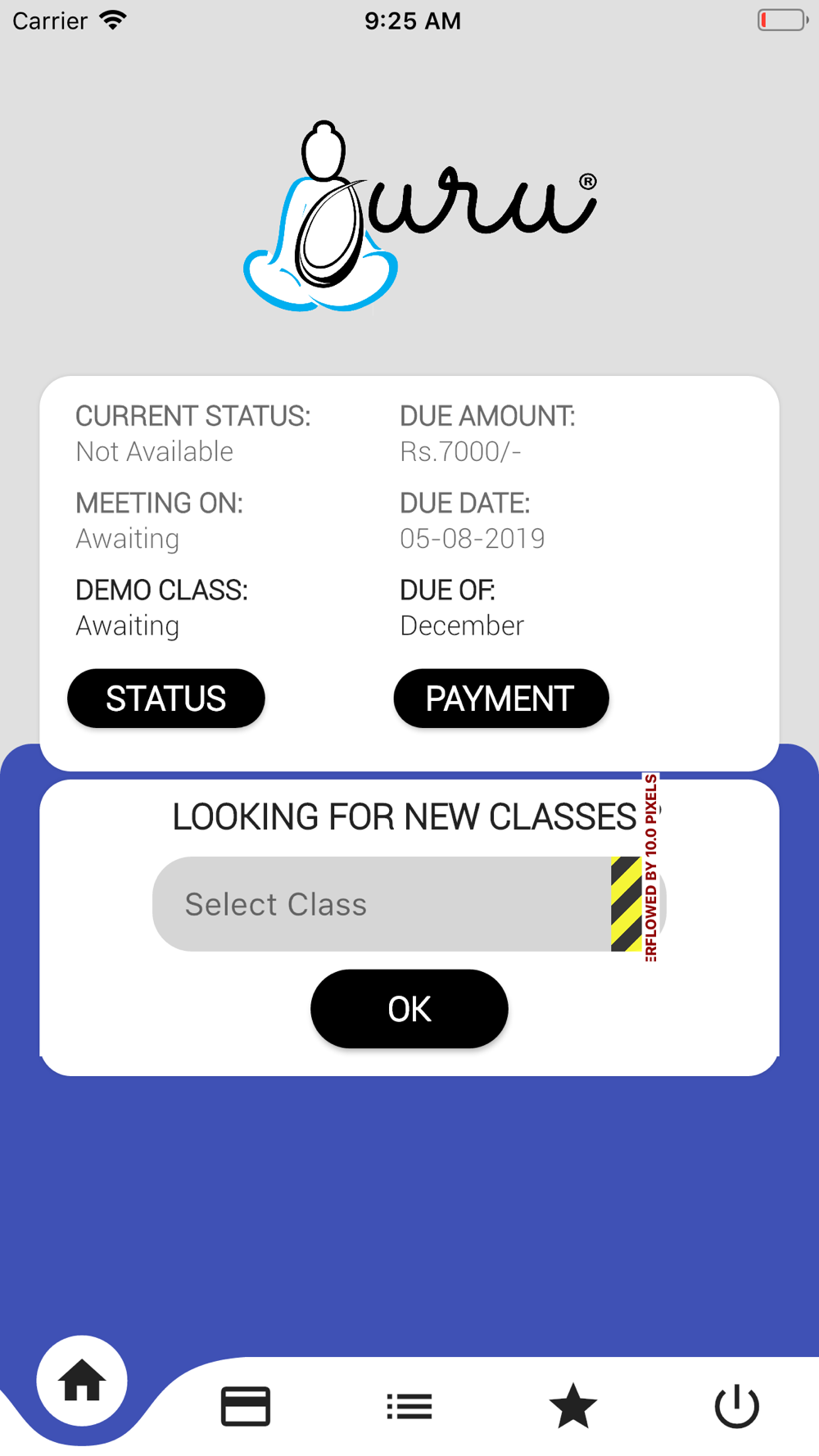Screen dimensions: 819x1456
Task: Confirm class selection with OK
Action: click(409, 1009)
